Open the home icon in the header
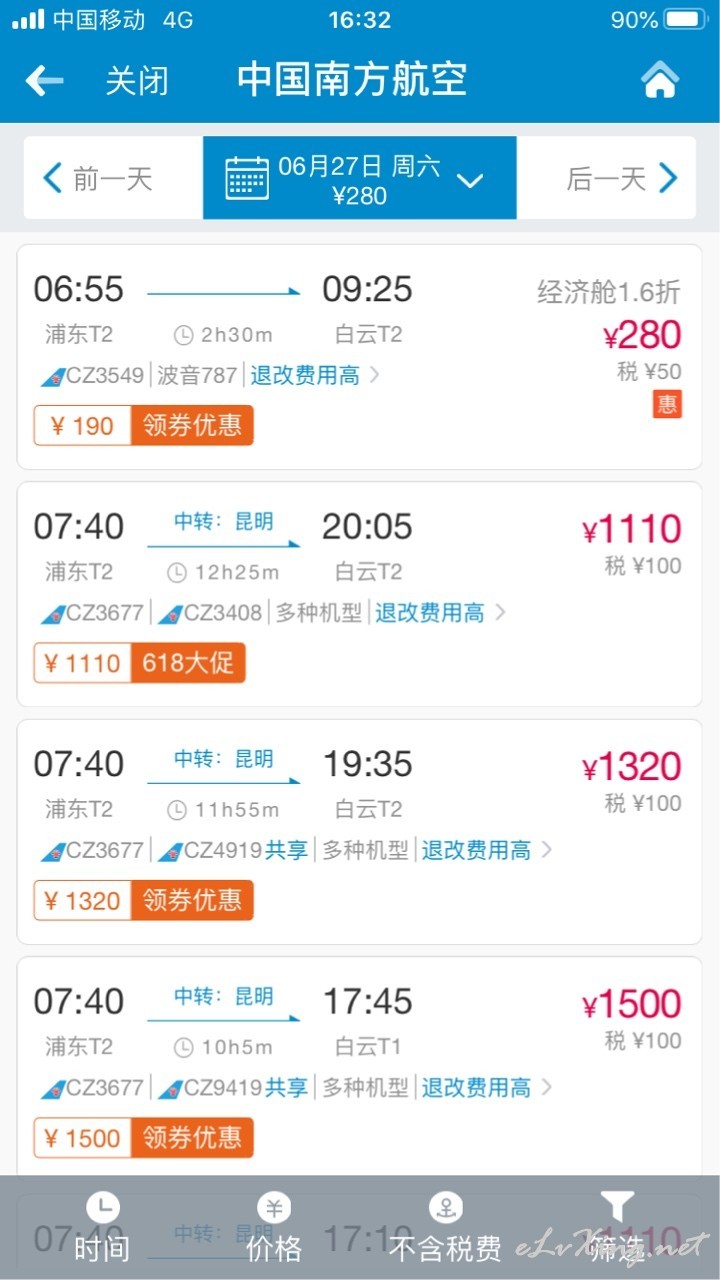The height and width of the screenshot is (1280, 720). coord(660,80)
